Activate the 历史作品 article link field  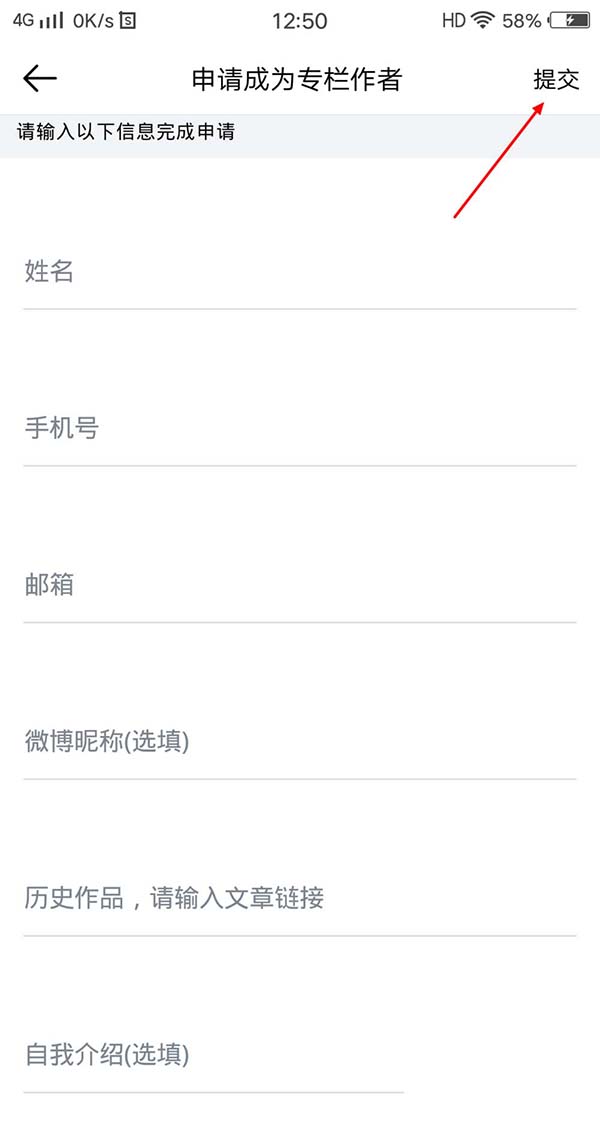coord(300,898)
